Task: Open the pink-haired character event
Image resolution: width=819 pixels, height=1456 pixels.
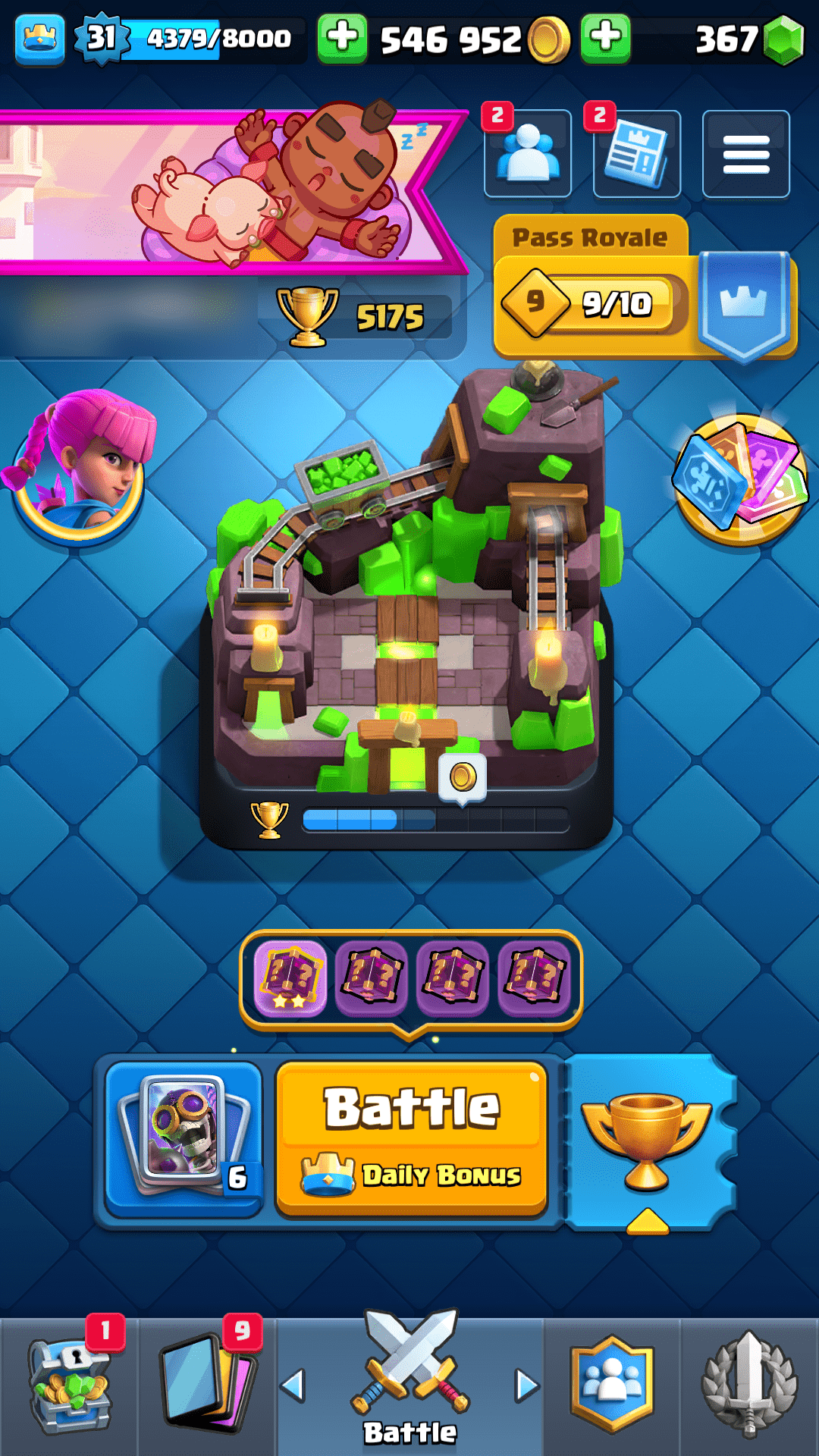Action: click(80, 463)
